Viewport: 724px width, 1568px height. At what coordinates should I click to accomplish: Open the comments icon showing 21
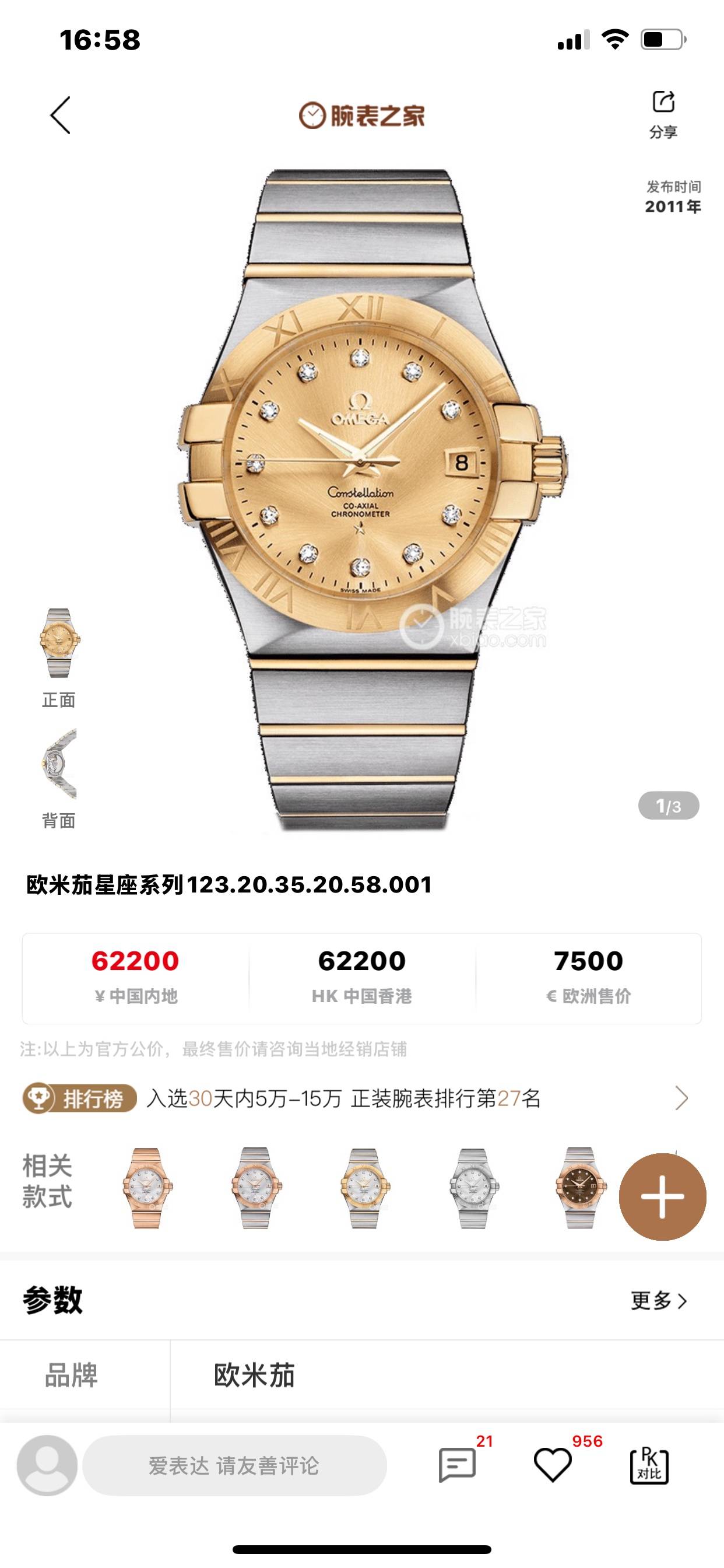pyautogui.click(x=458, y=1465)
